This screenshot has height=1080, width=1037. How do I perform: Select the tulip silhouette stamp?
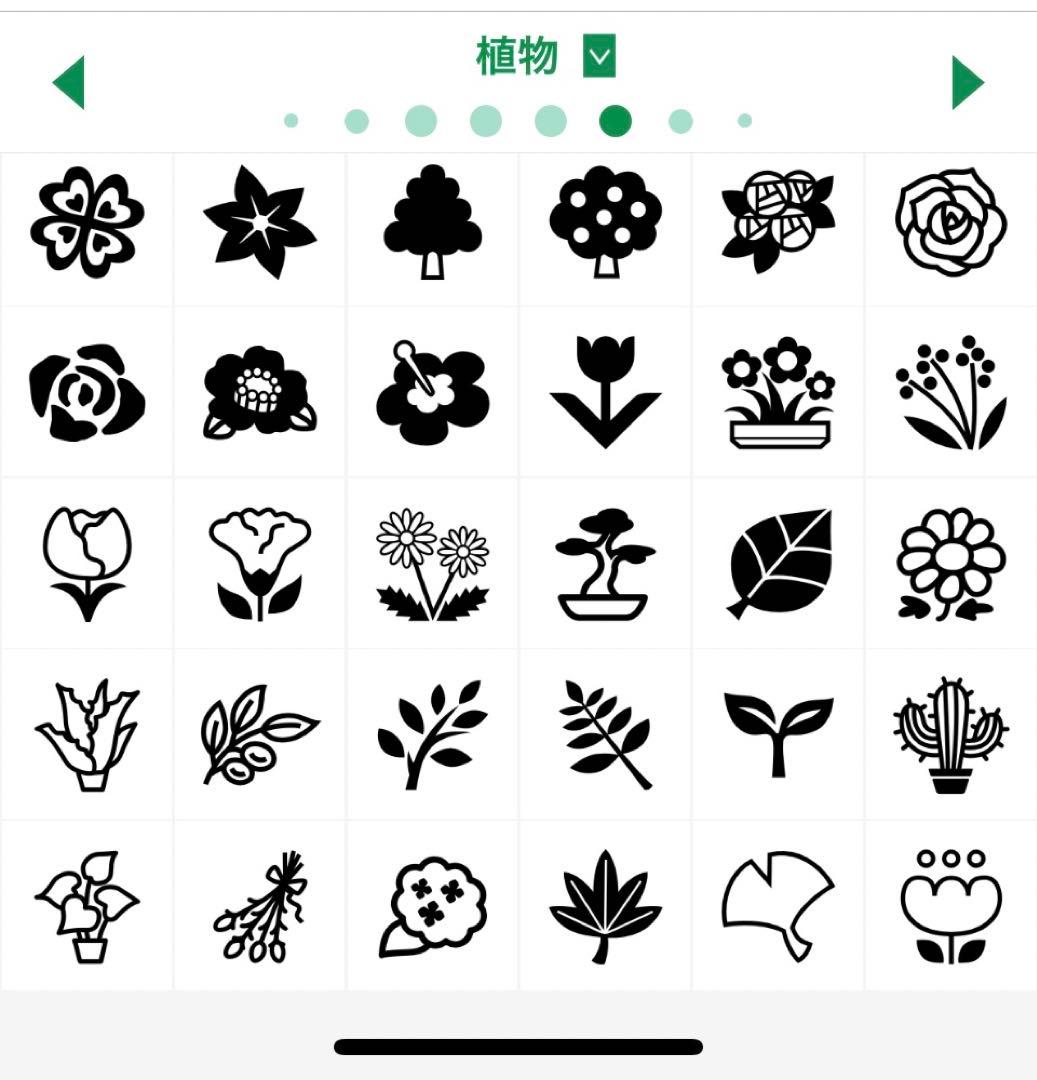[604, 390]
